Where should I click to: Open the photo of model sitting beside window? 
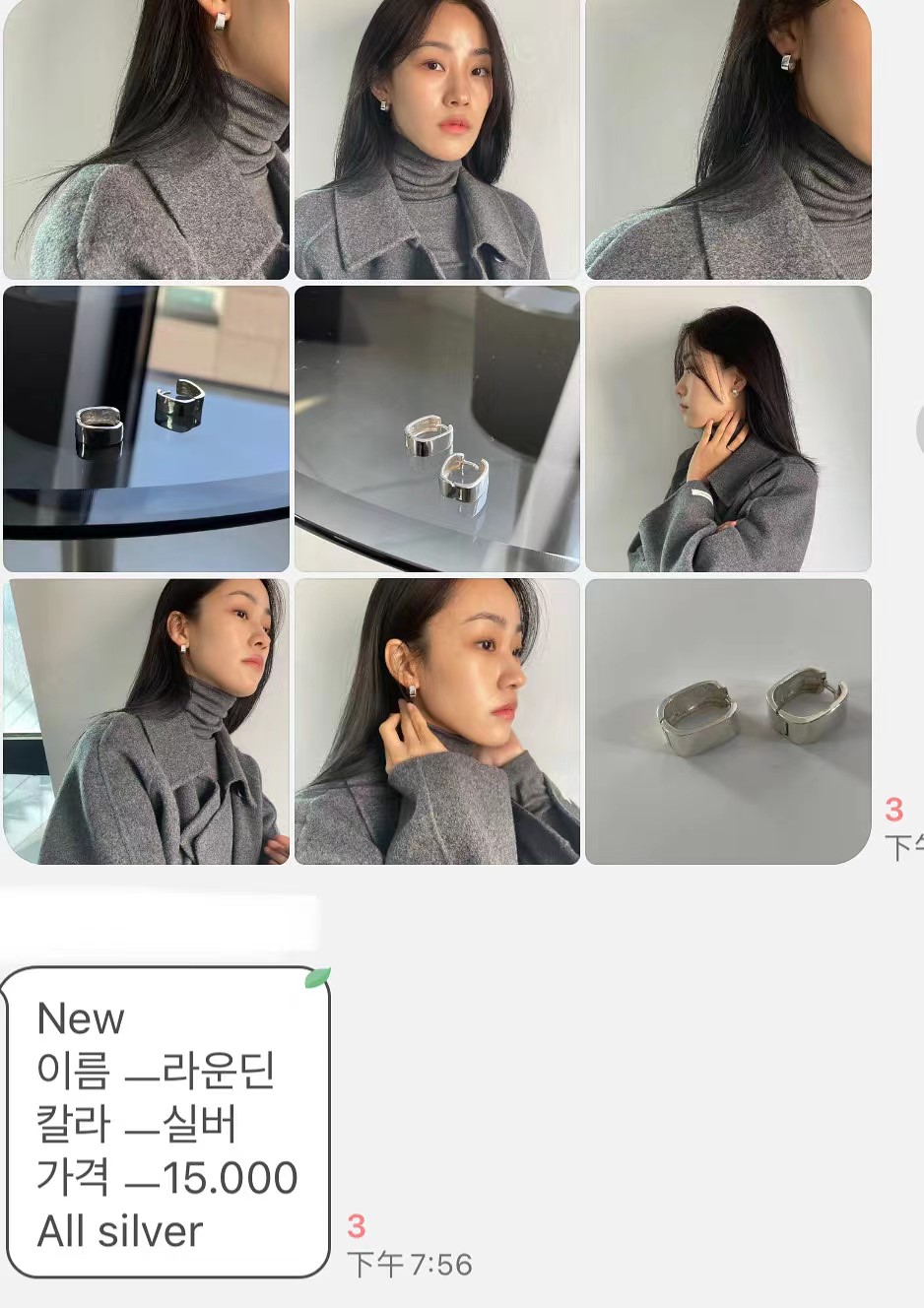pos(147,721)
